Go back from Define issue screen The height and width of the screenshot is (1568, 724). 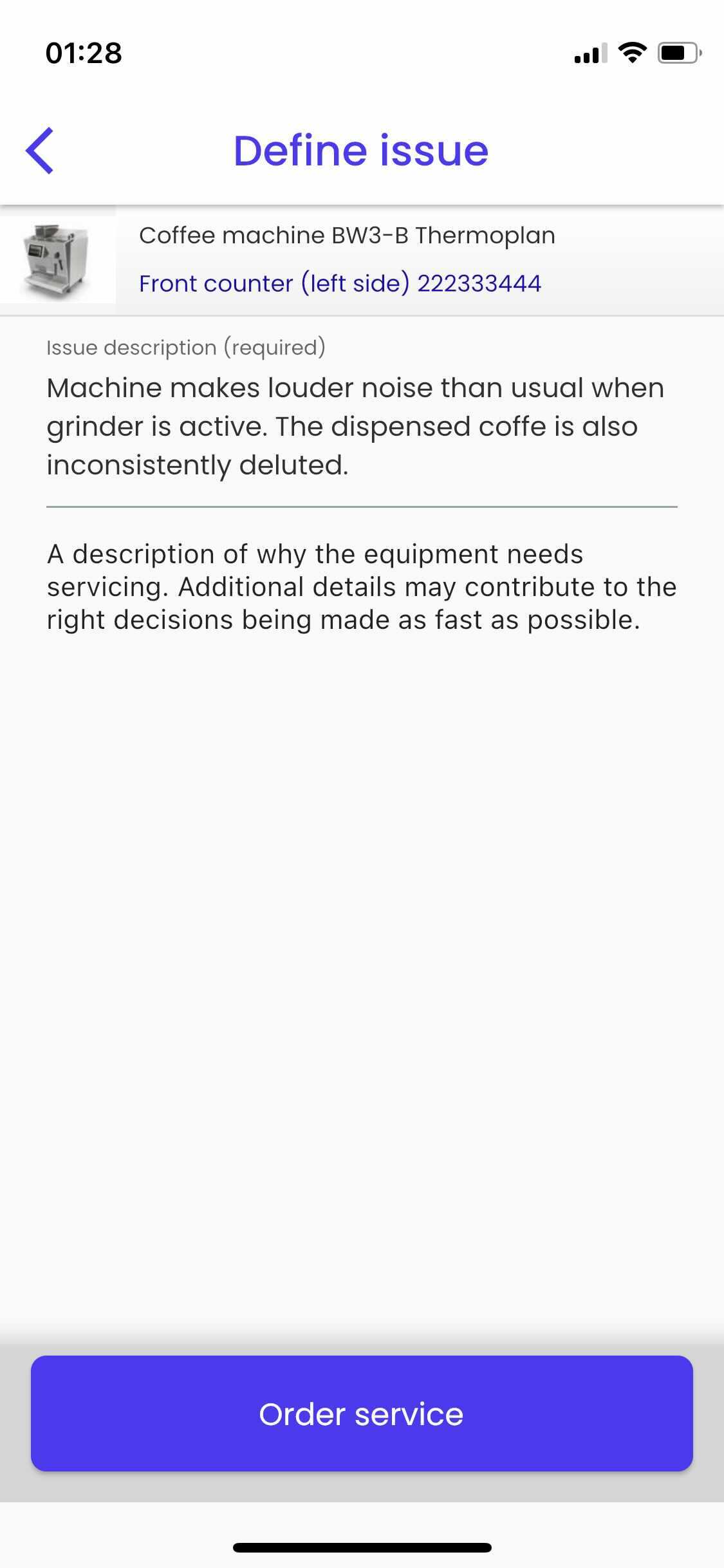(40, 151)
